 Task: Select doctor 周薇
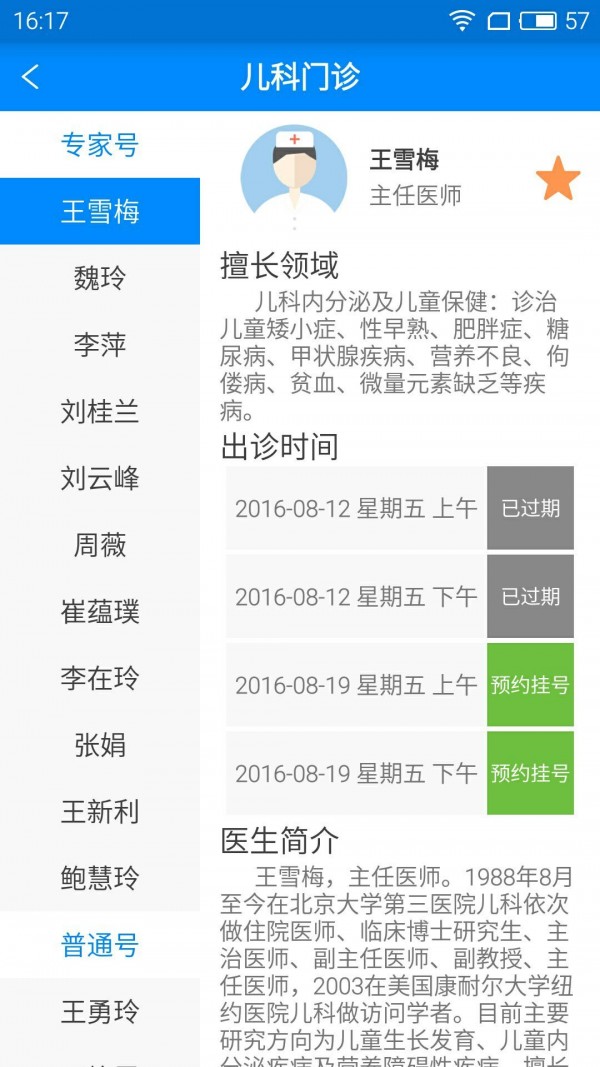tap(100, 545)
